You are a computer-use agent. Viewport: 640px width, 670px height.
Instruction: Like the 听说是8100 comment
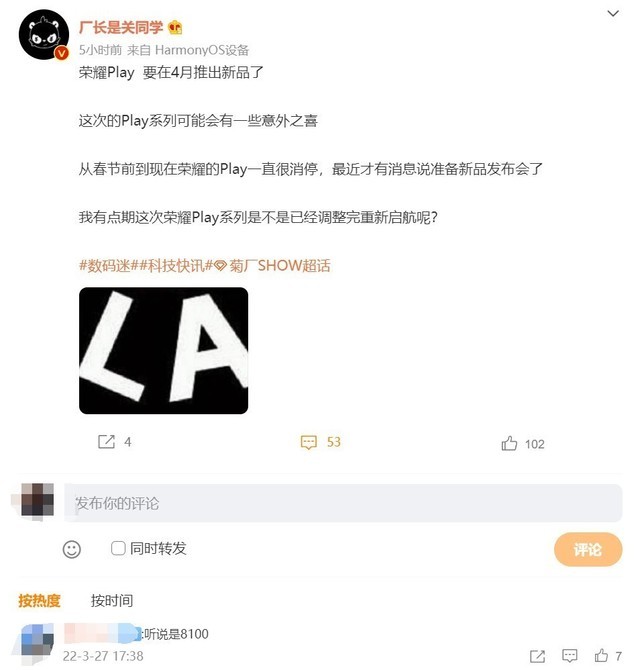[x=602, y=657]
